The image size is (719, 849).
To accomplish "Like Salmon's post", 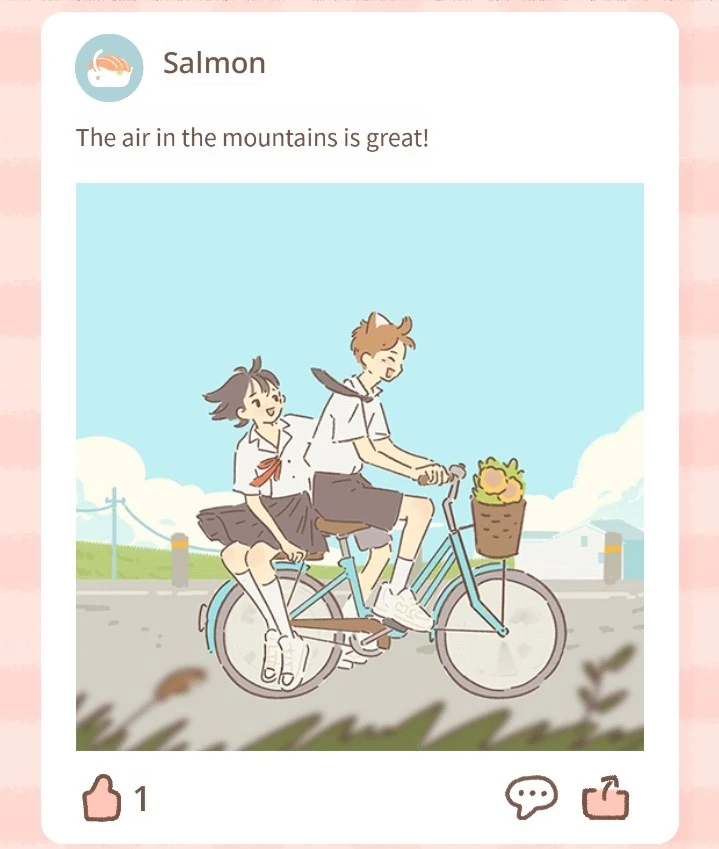I will pyautogui.click(x=101, y=799).
